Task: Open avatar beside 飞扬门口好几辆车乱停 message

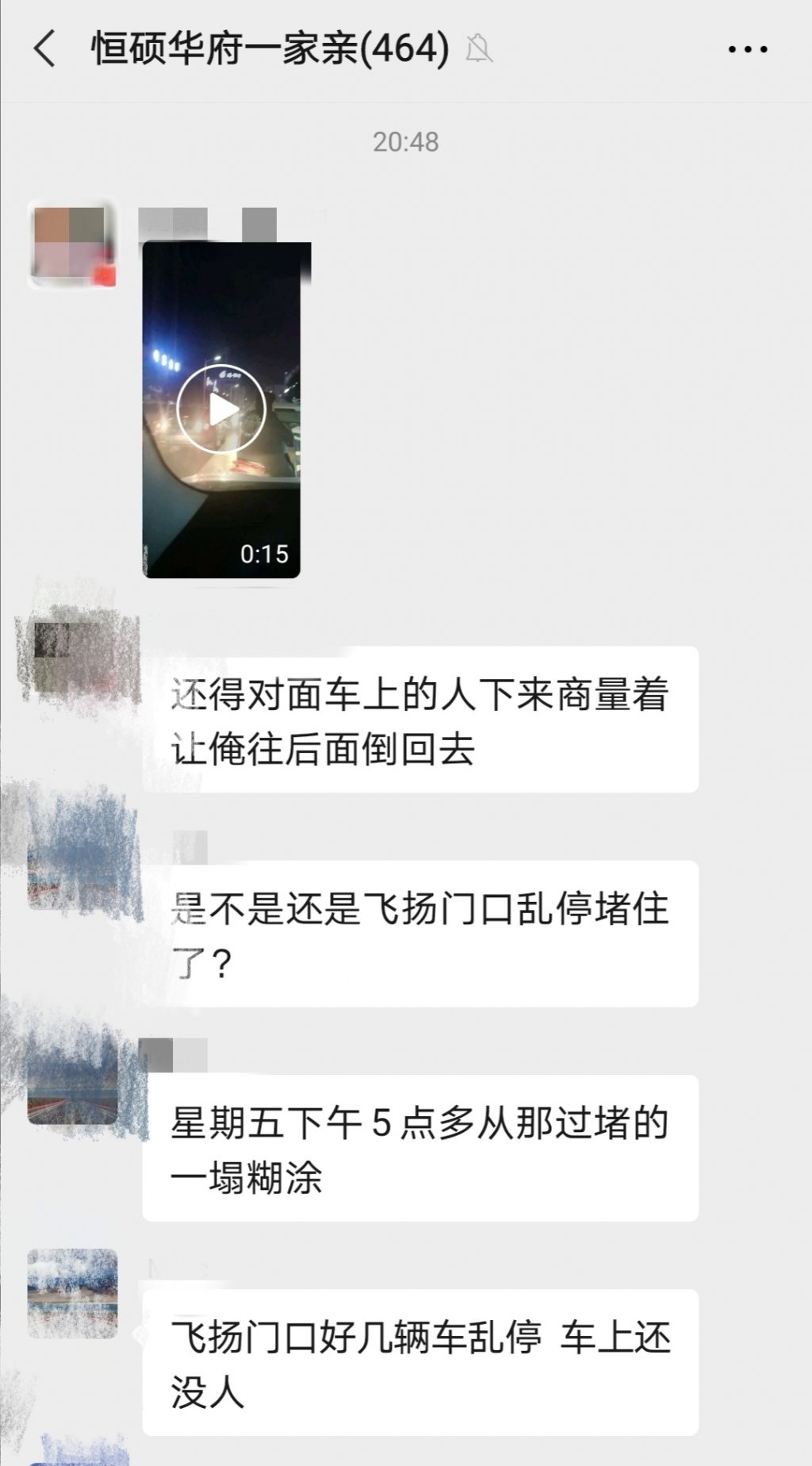Action: point(72,1293)
